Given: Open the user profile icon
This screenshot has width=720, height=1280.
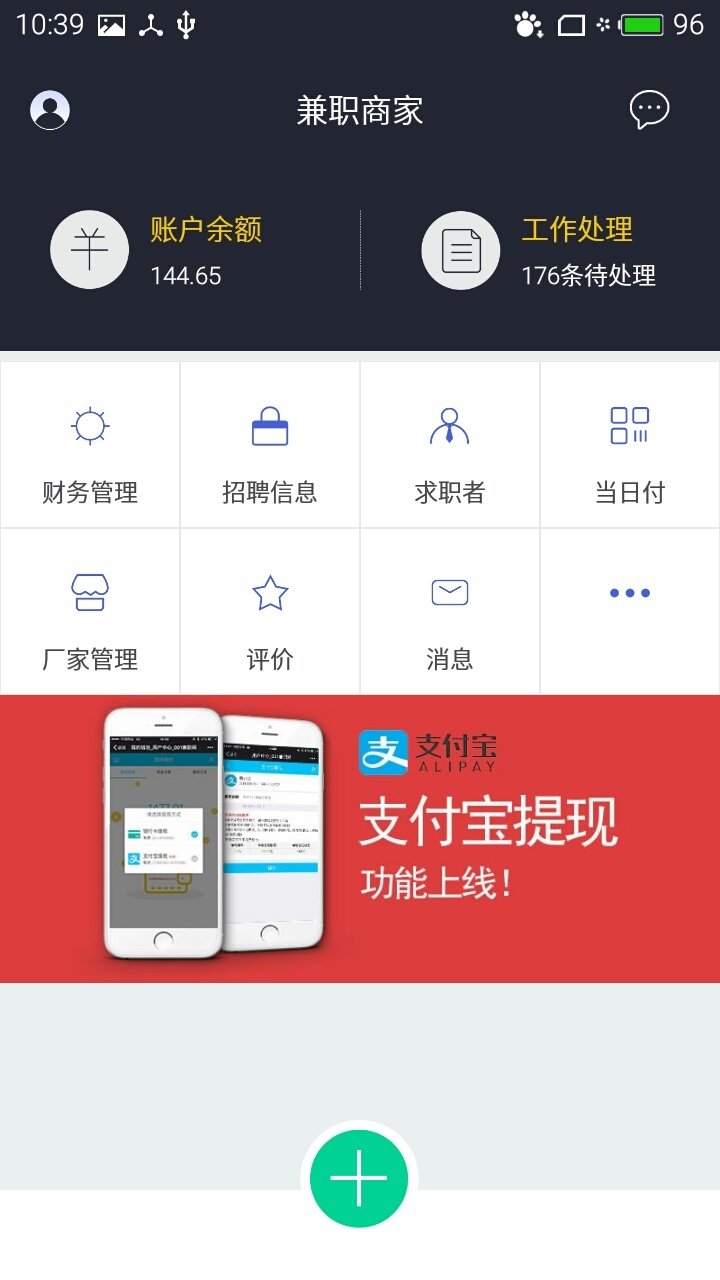Looking at the screenshot, I should (x=50, y=110).
